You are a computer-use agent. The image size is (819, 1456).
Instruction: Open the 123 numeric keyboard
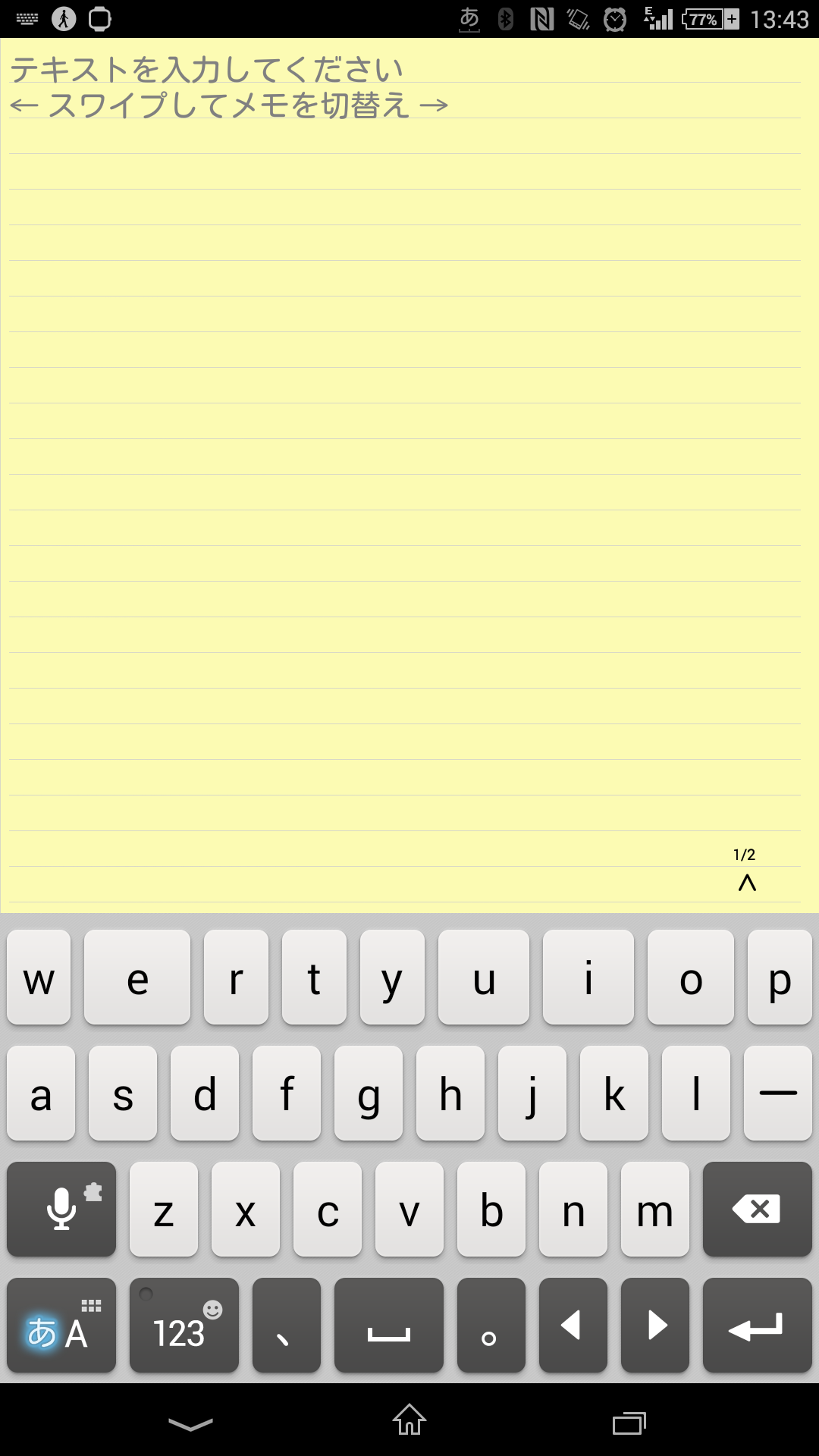pyautogui.click(x=184, y=1326)
